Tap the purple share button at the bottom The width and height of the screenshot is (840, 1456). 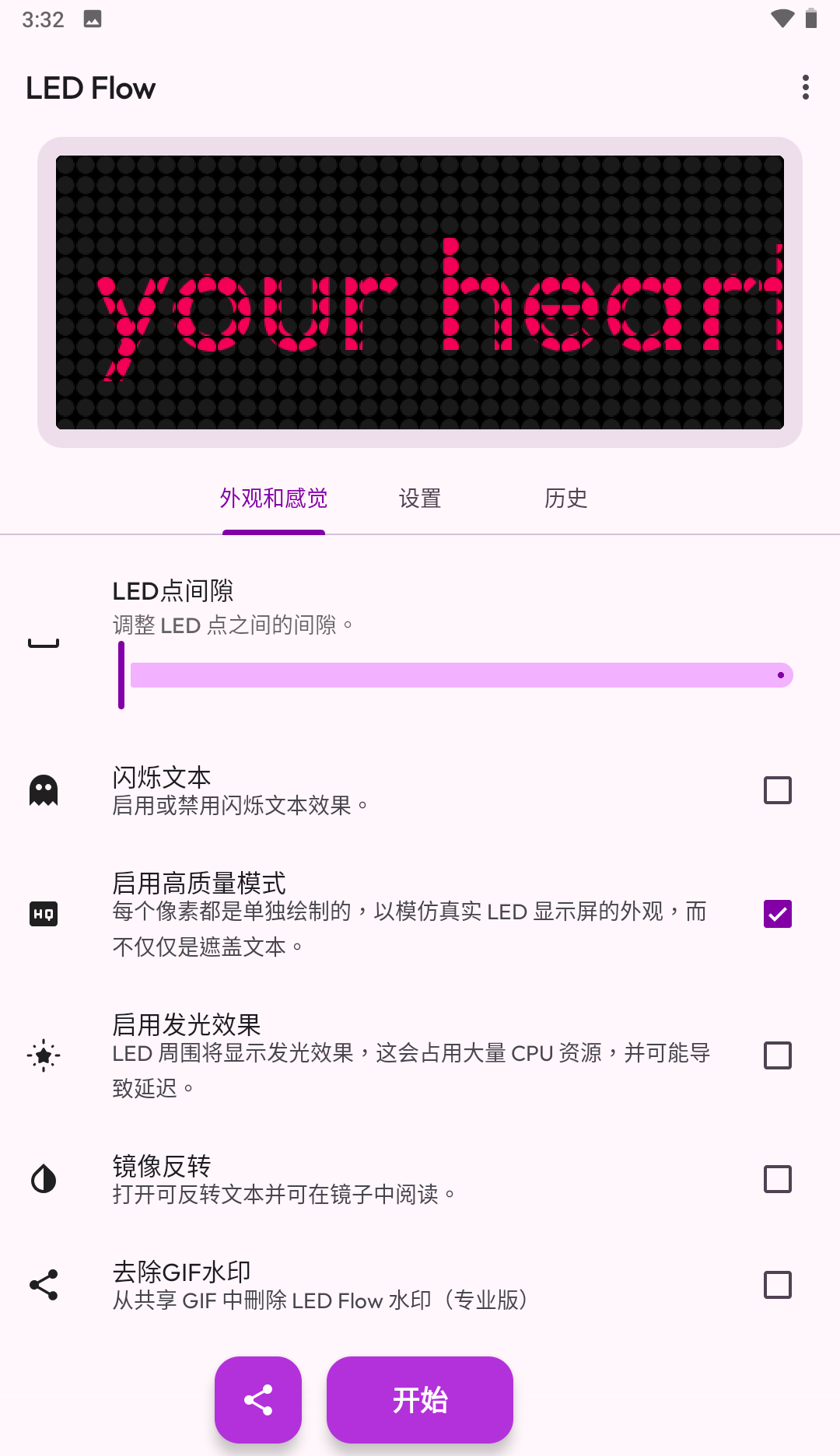click(x=257, y=1399)
